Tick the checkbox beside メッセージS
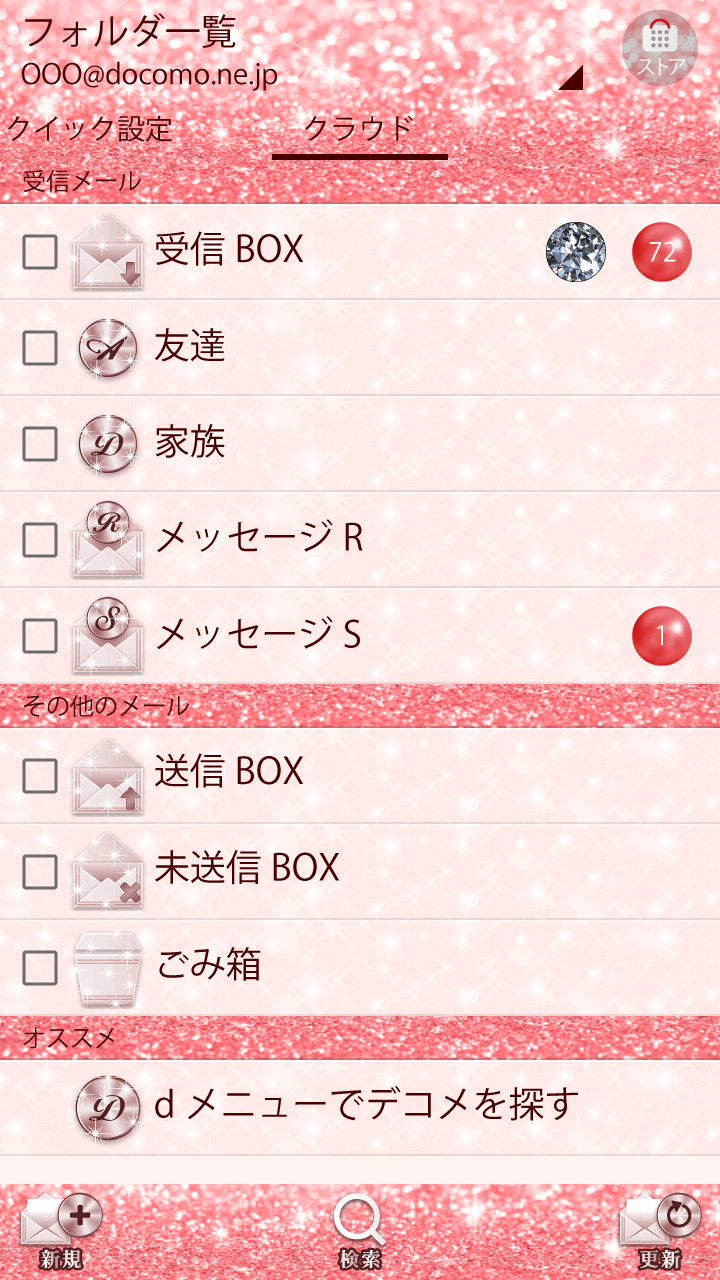Viewport: 720px width, 1280px height. pyautogui.click(x=40, y=635)
